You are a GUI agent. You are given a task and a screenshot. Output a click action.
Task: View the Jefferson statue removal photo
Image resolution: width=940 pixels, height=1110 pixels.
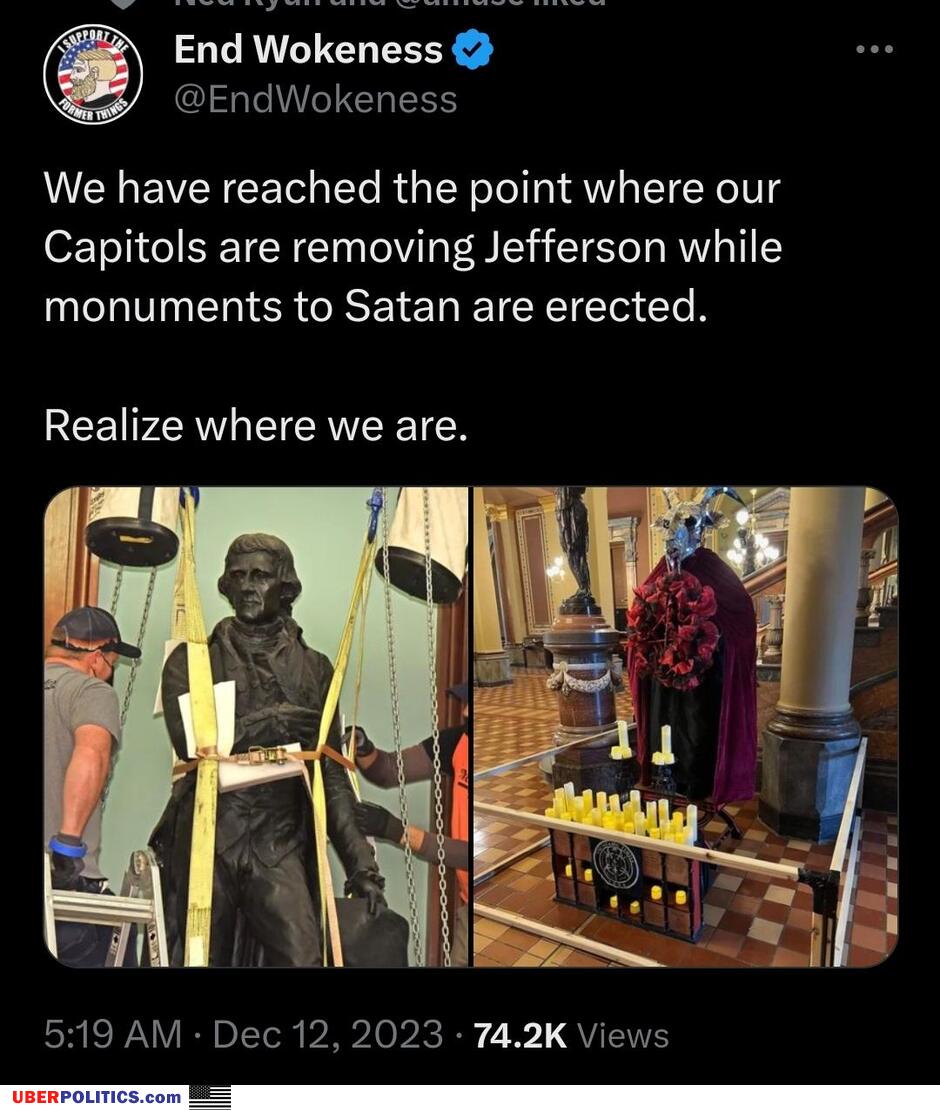[x=256, y=726]
